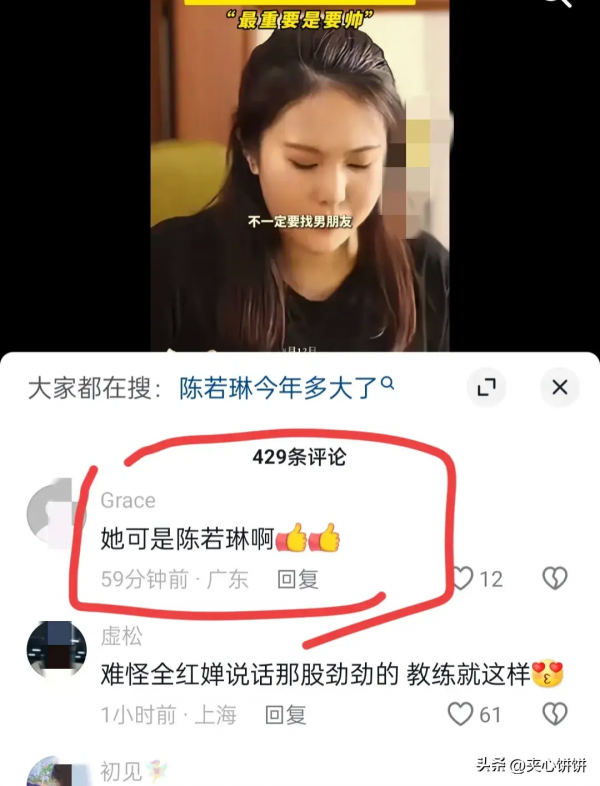The image size is (600, 786).
Task: Open suggested search 陈若琳今年多大了
Action: coord(286,388)
